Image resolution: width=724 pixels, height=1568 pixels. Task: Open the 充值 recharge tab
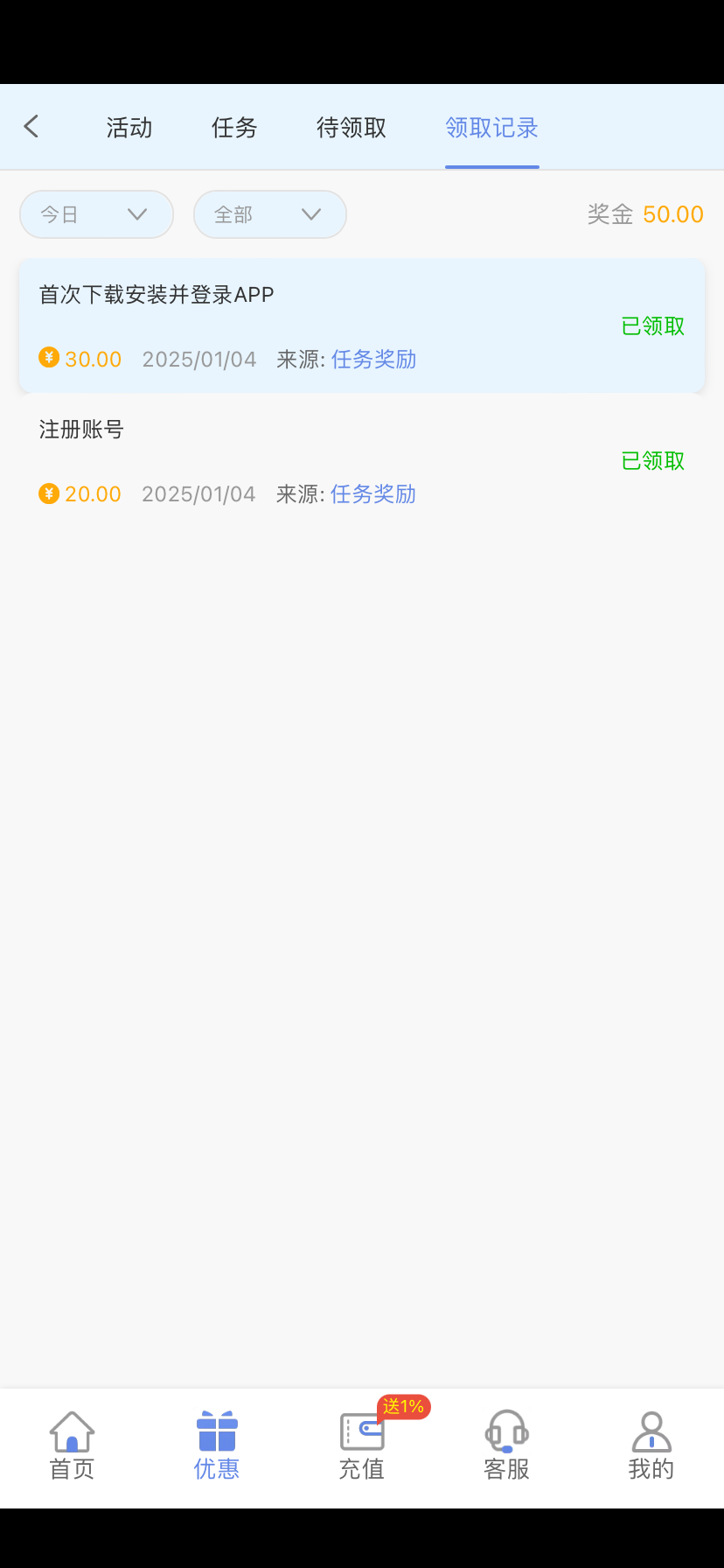pos(362,1445)
